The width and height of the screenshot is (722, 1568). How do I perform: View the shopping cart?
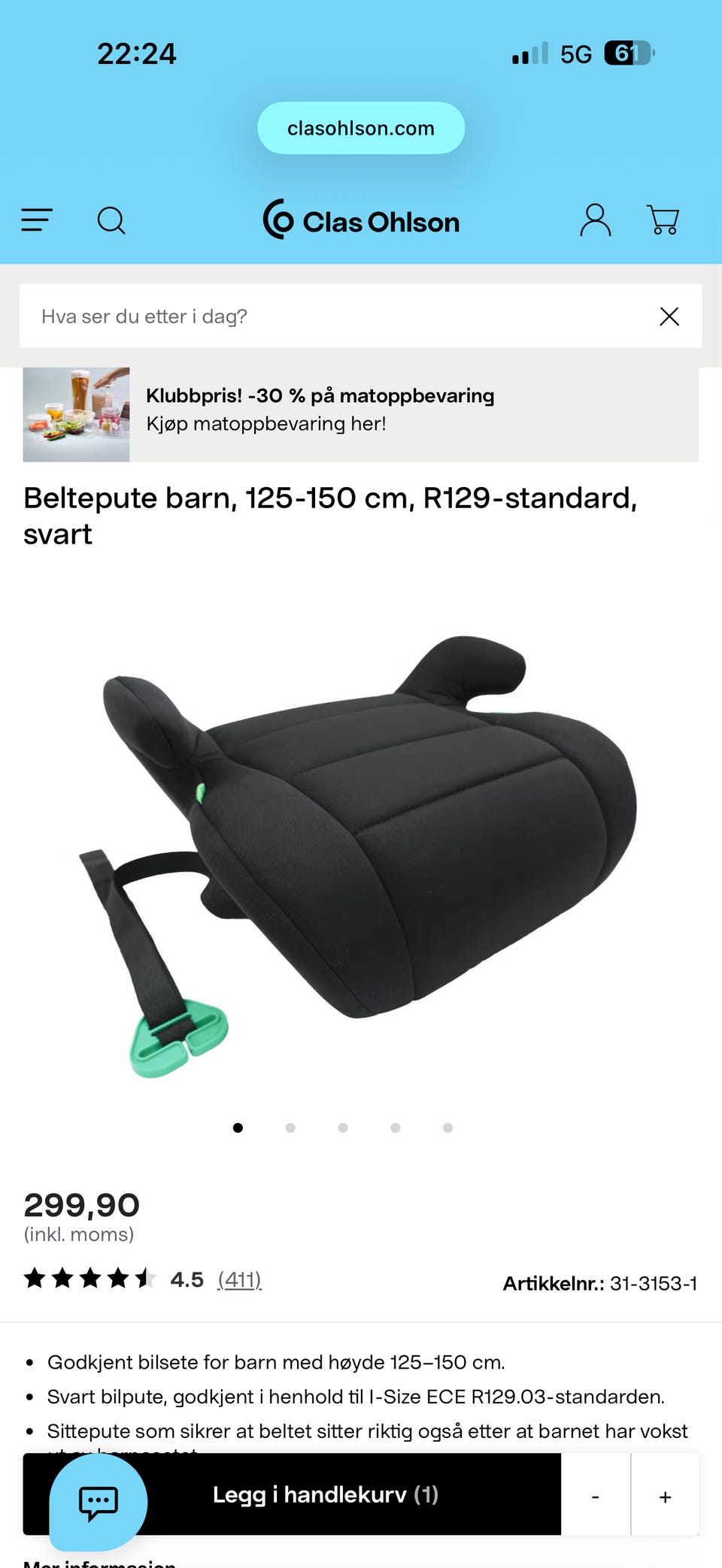[x=663, y=220]
